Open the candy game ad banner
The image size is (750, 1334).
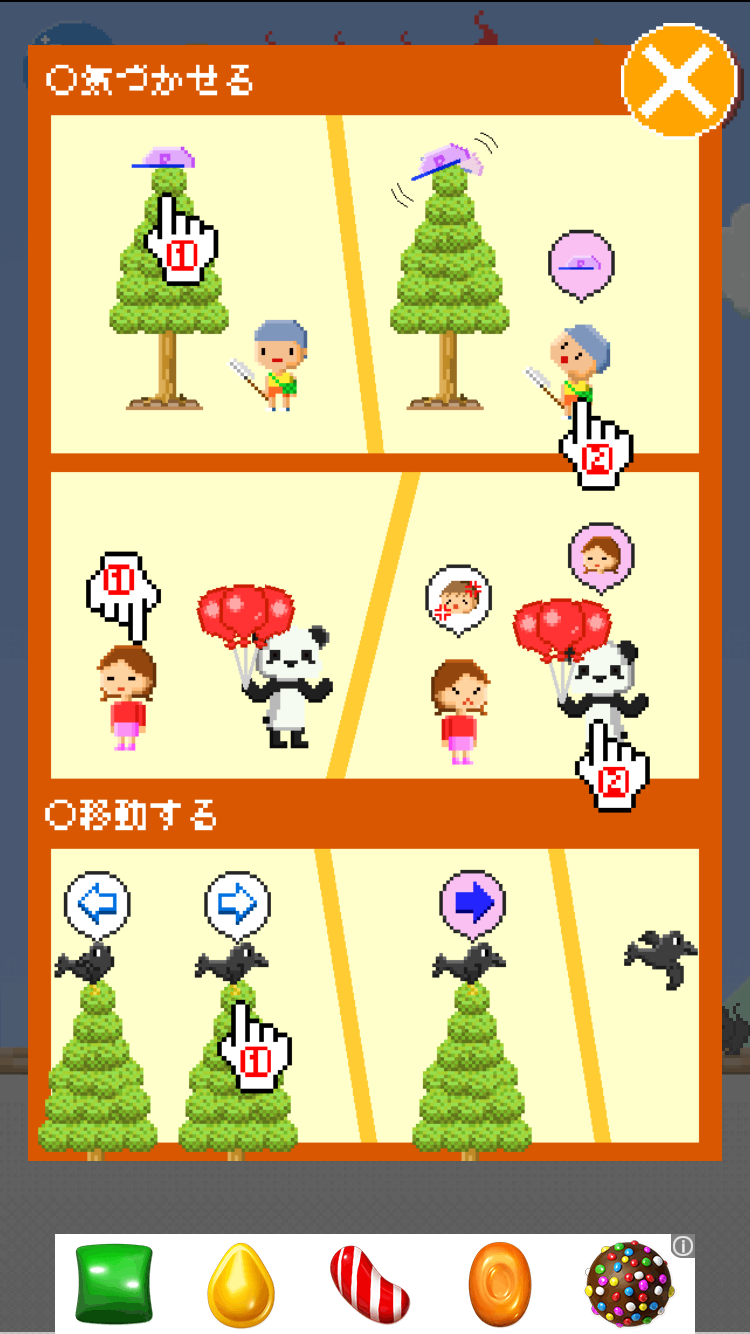coord(370,1283)
